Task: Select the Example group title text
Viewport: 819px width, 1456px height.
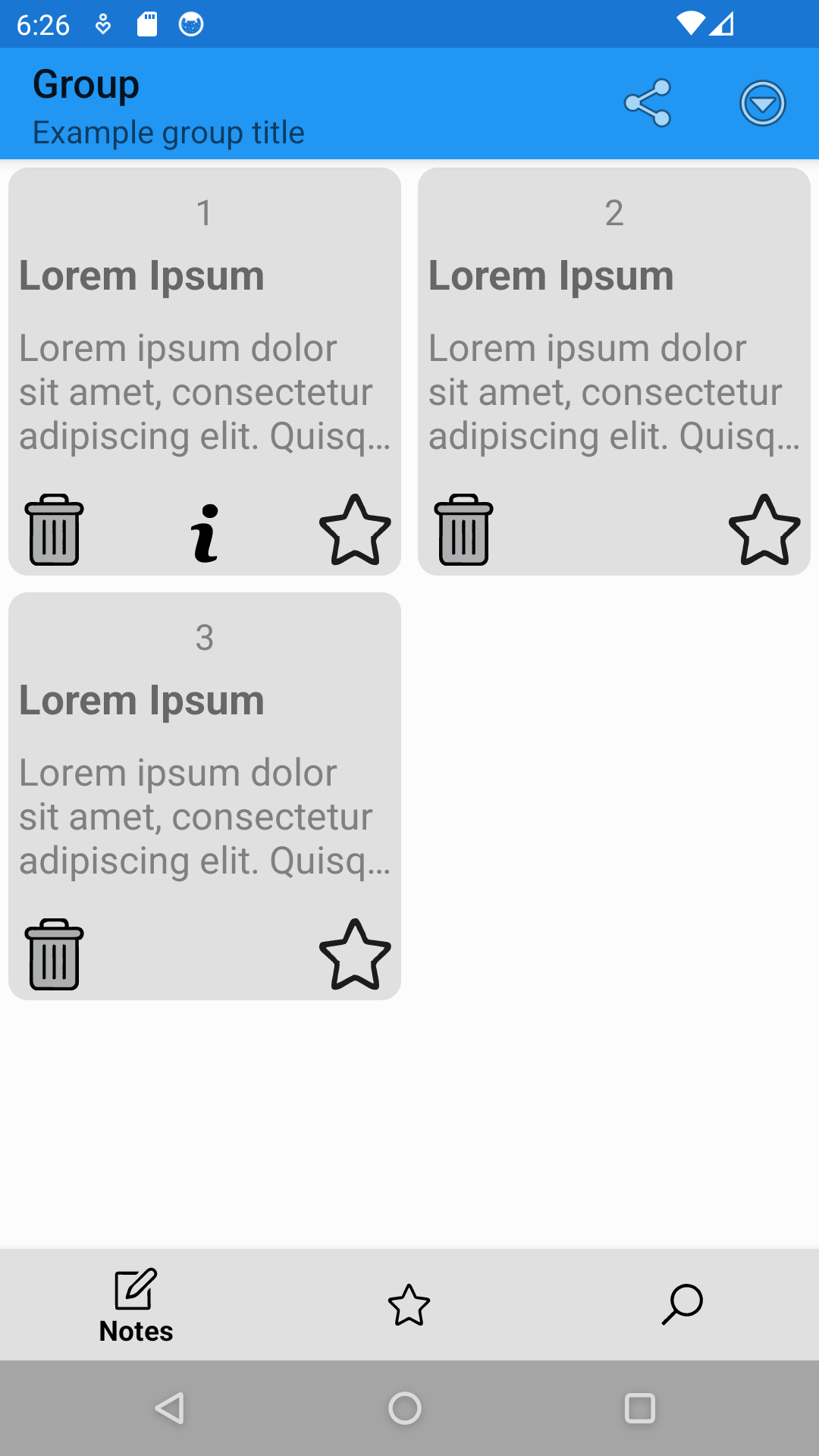Action: click(x=168, y=132)
